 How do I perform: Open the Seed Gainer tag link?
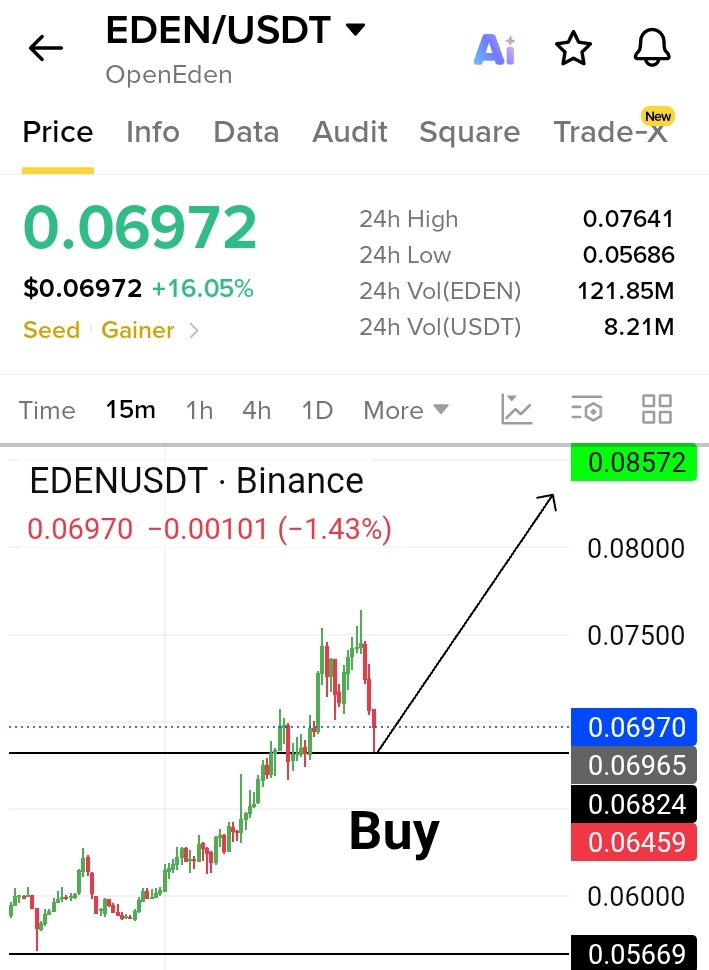click(x=111, y=330)
